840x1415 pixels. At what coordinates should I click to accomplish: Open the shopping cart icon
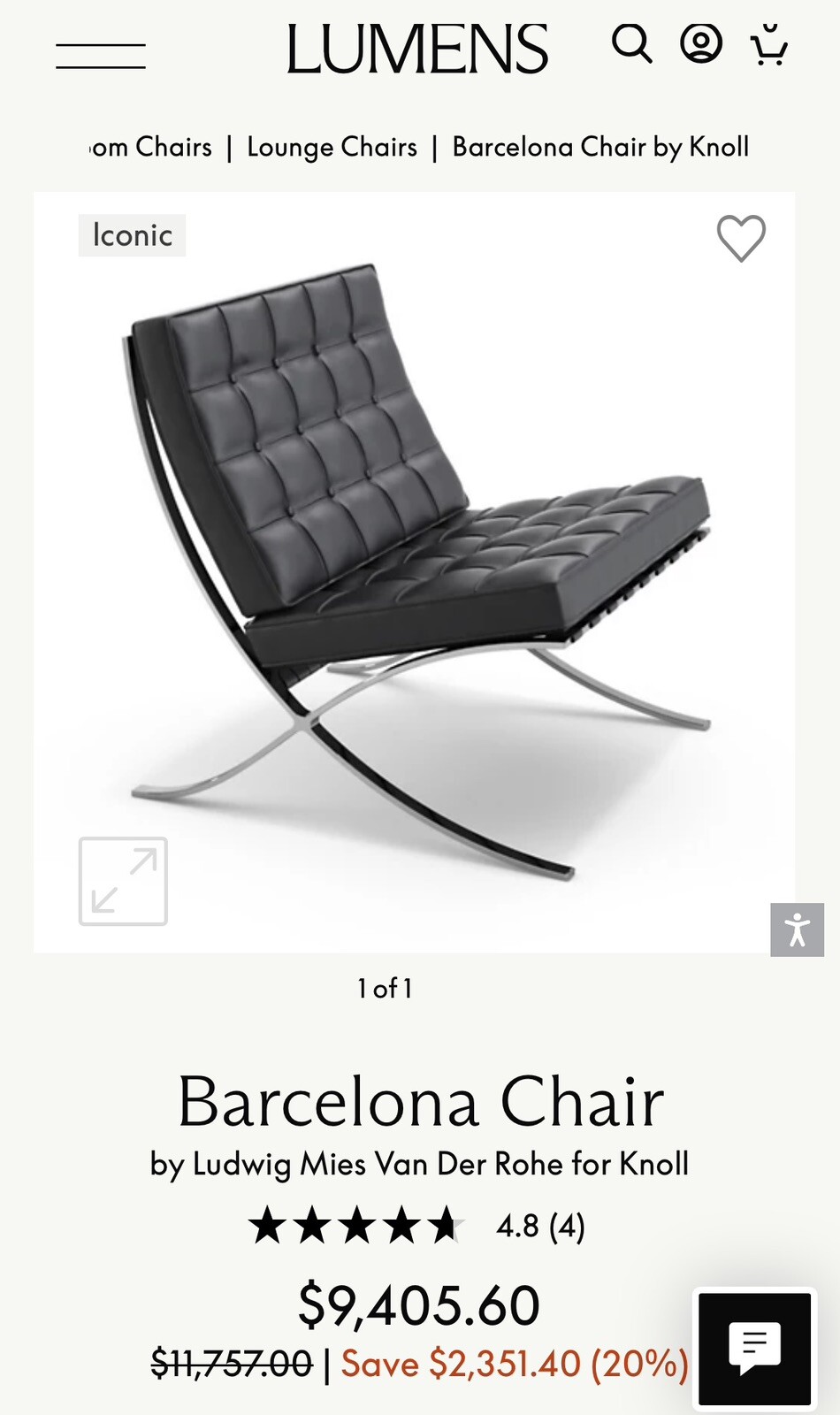tap(770, 44)
